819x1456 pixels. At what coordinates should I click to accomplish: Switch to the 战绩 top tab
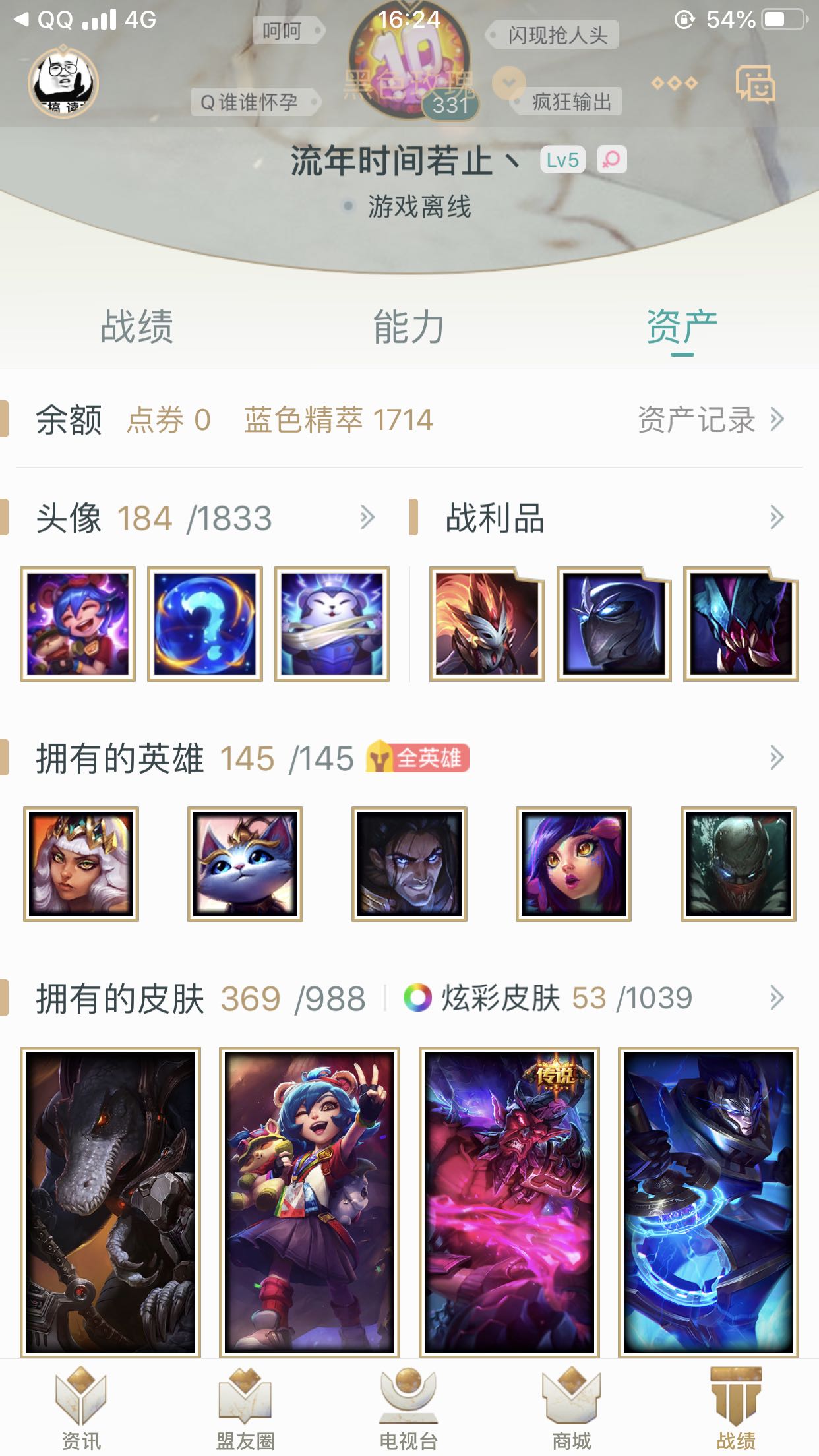pyautogui.click(x=136, y=327)
